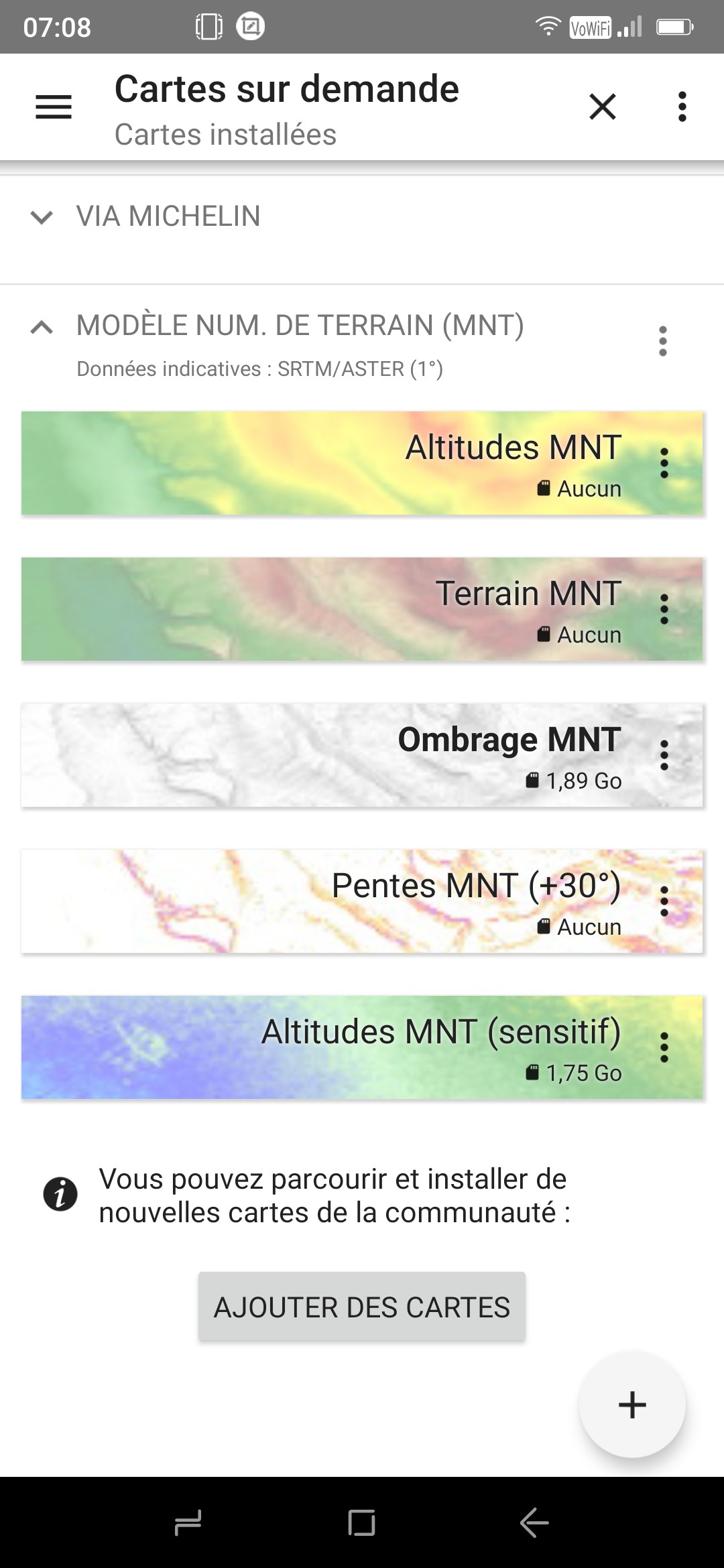Select the Altitudes MNT (sensitif) map
724x1568 pixels.
pos(335,1048)
